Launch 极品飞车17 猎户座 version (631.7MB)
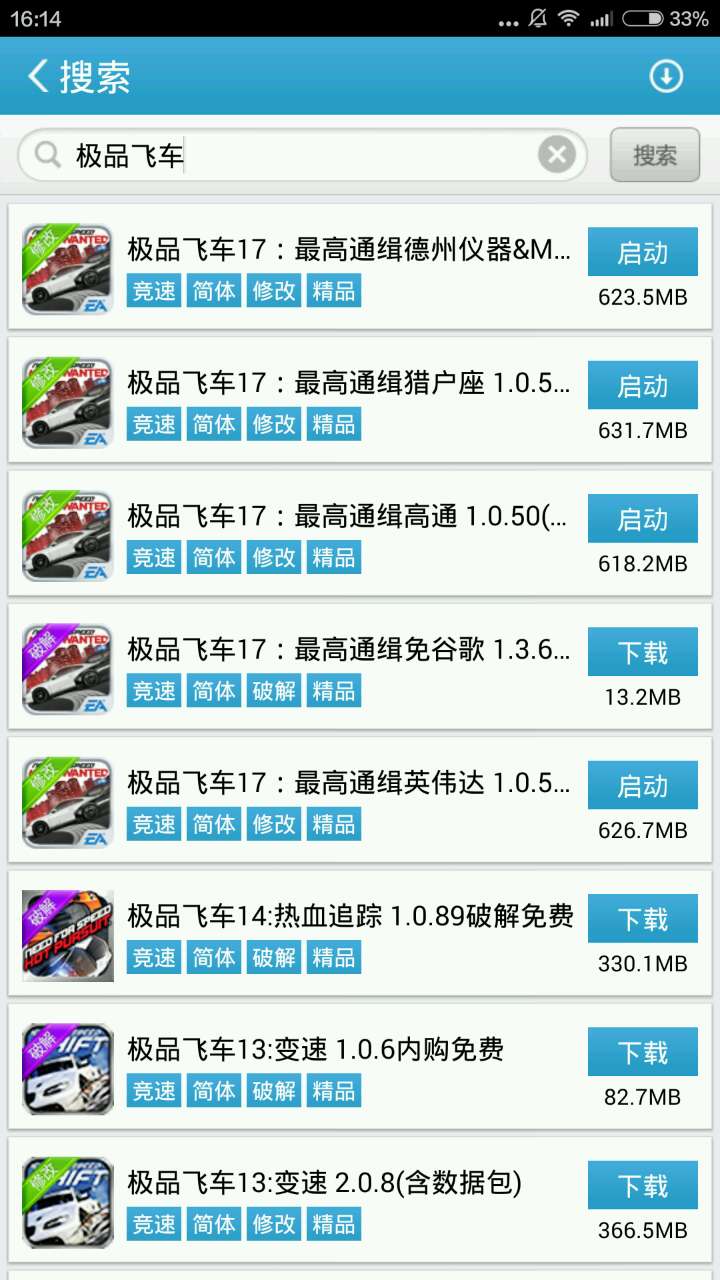720x1280 pixels. click(642, 385)
